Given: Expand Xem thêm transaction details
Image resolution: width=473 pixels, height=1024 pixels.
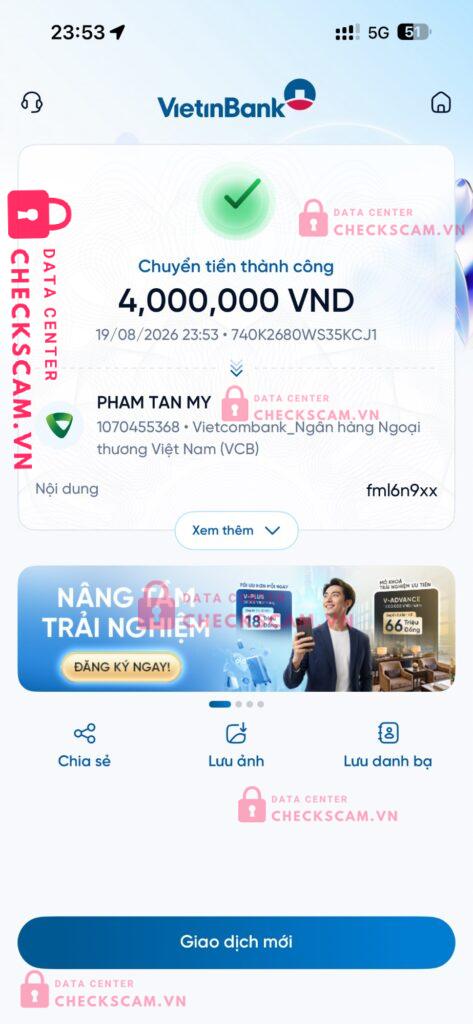Looking at the screenshot, I should click(x=236, y=530).
